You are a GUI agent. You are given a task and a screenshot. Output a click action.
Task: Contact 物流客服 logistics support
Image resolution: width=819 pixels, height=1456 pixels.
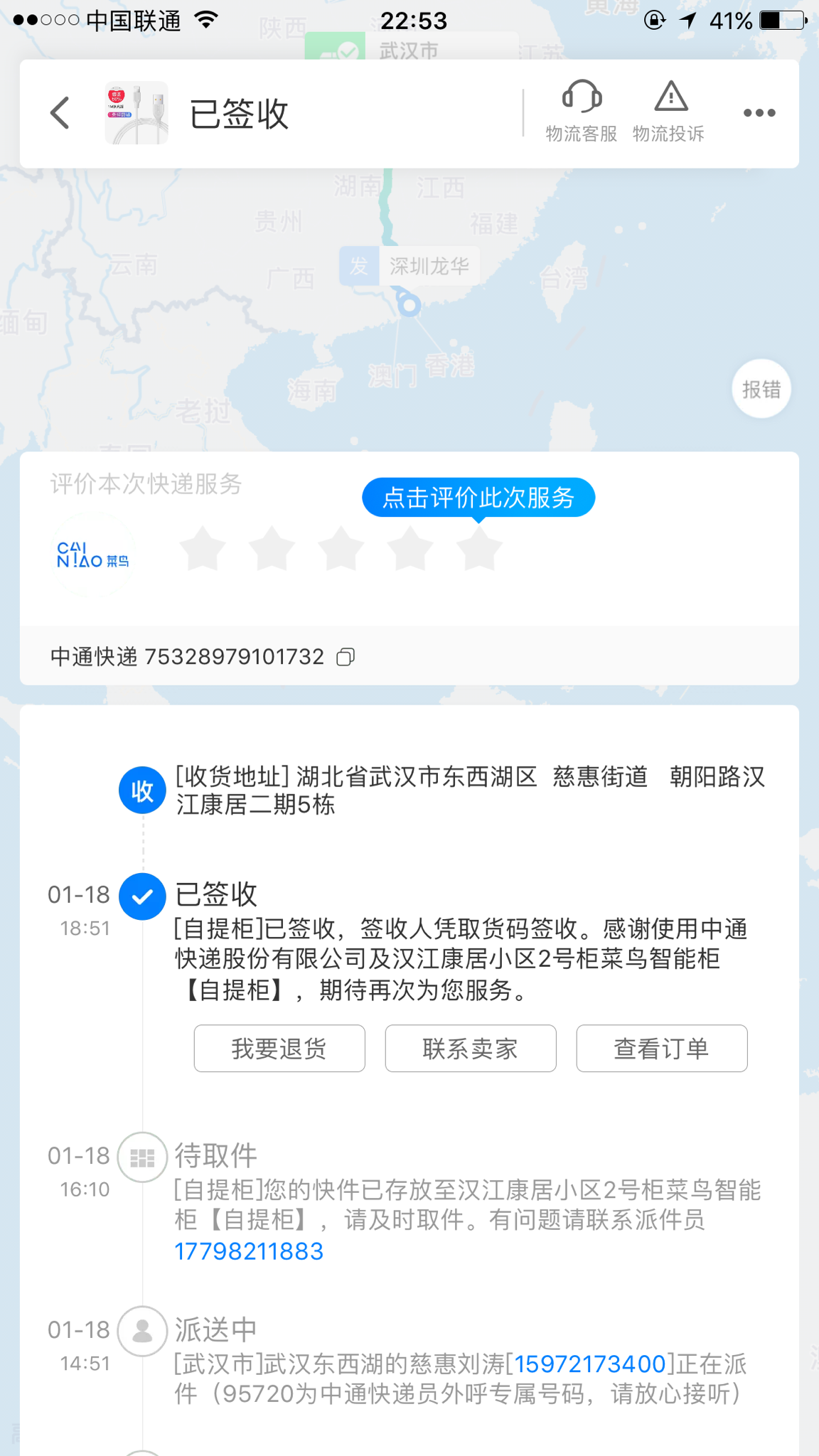point(582,112)
